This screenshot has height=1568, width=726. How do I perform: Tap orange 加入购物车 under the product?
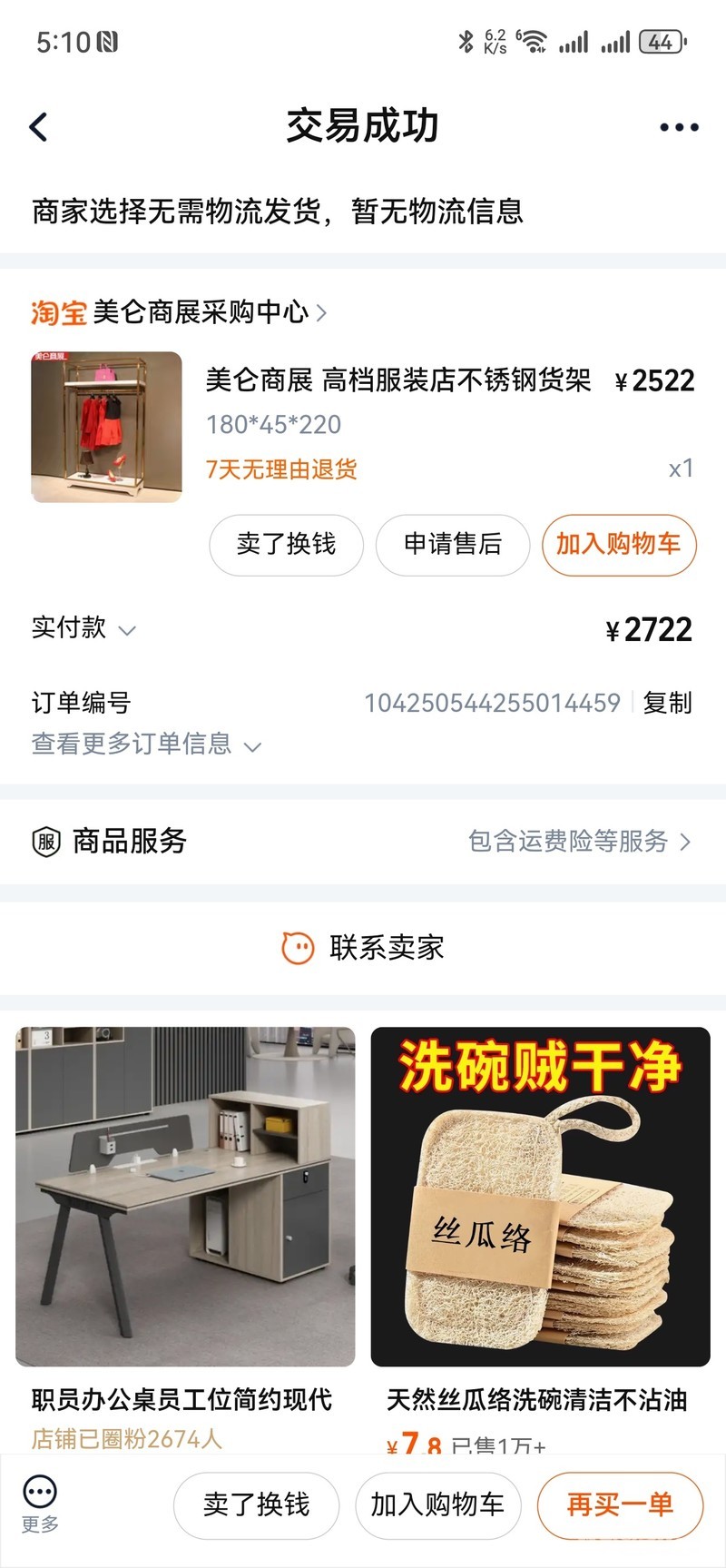pos(618,544)
